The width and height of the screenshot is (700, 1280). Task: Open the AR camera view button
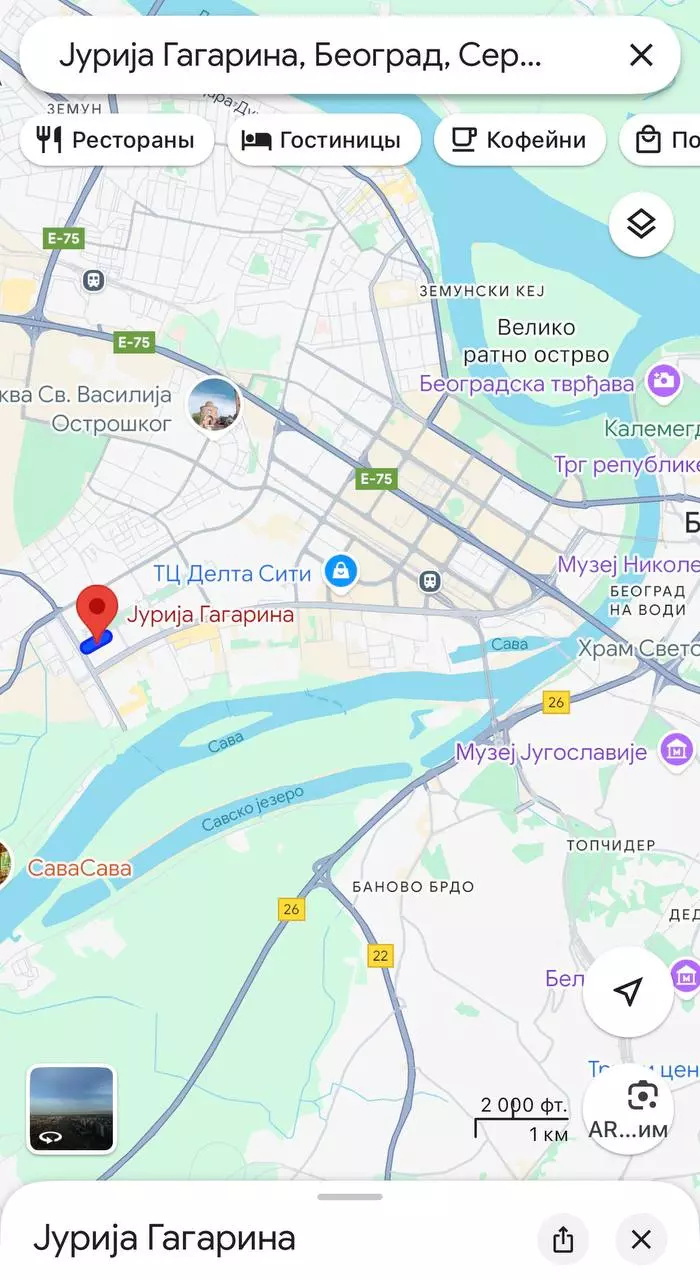coord(628,1109)
